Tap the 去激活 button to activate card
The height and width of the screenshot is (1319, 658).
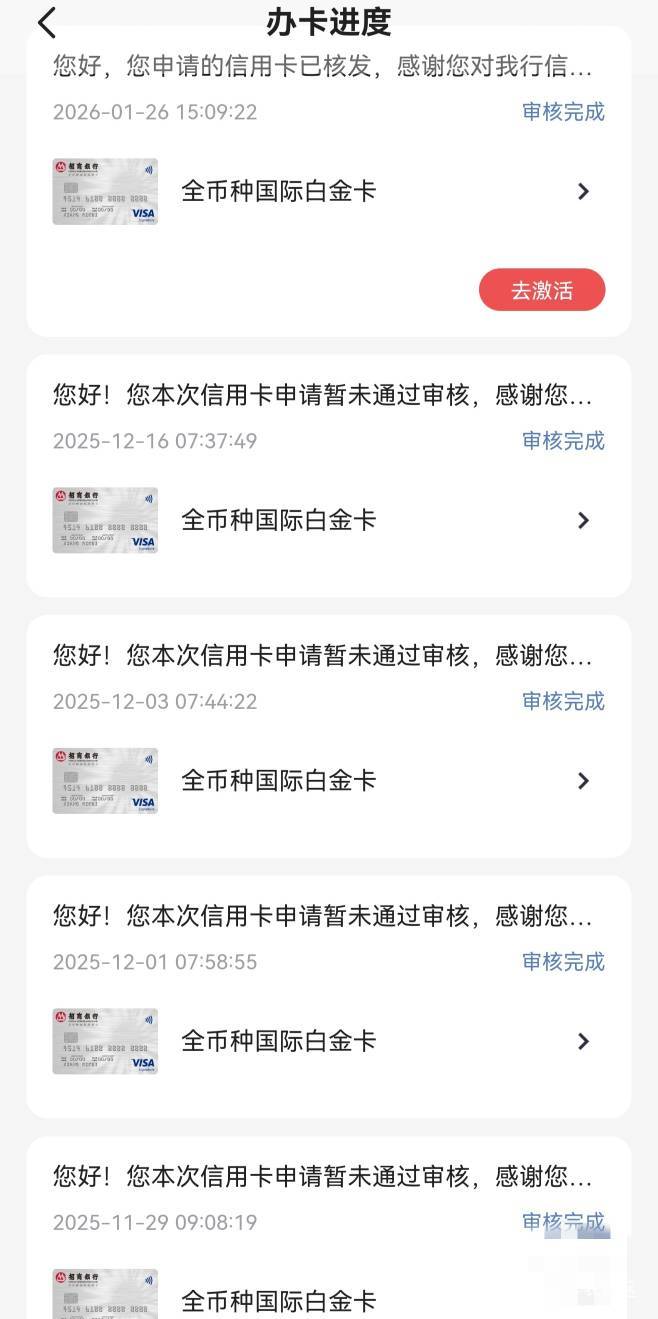coord(542,290)
